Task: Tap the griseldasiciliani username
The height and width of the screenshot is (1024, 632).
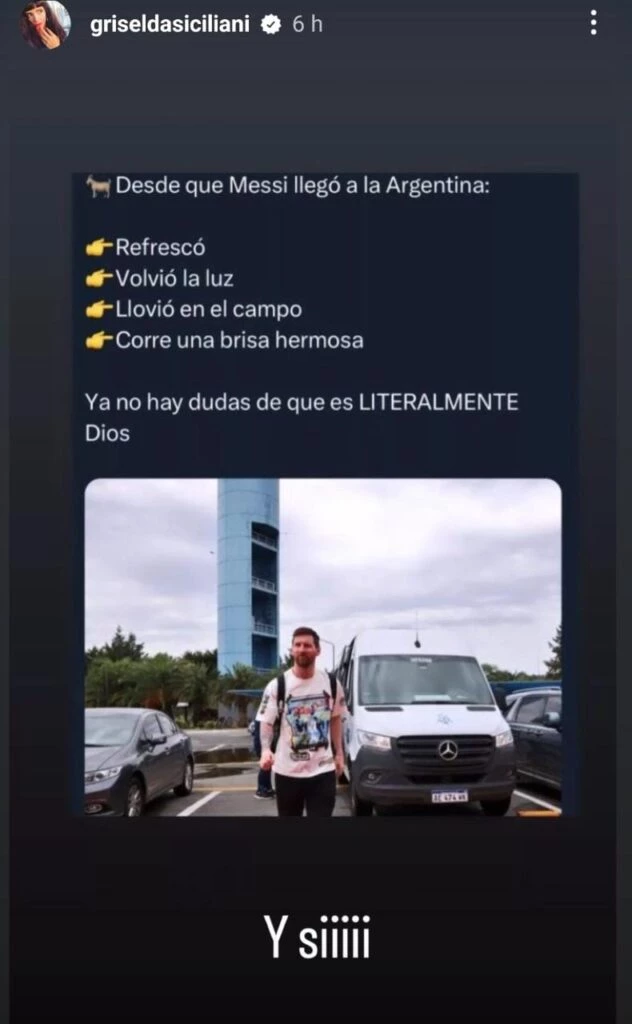Action: [171, 26]
